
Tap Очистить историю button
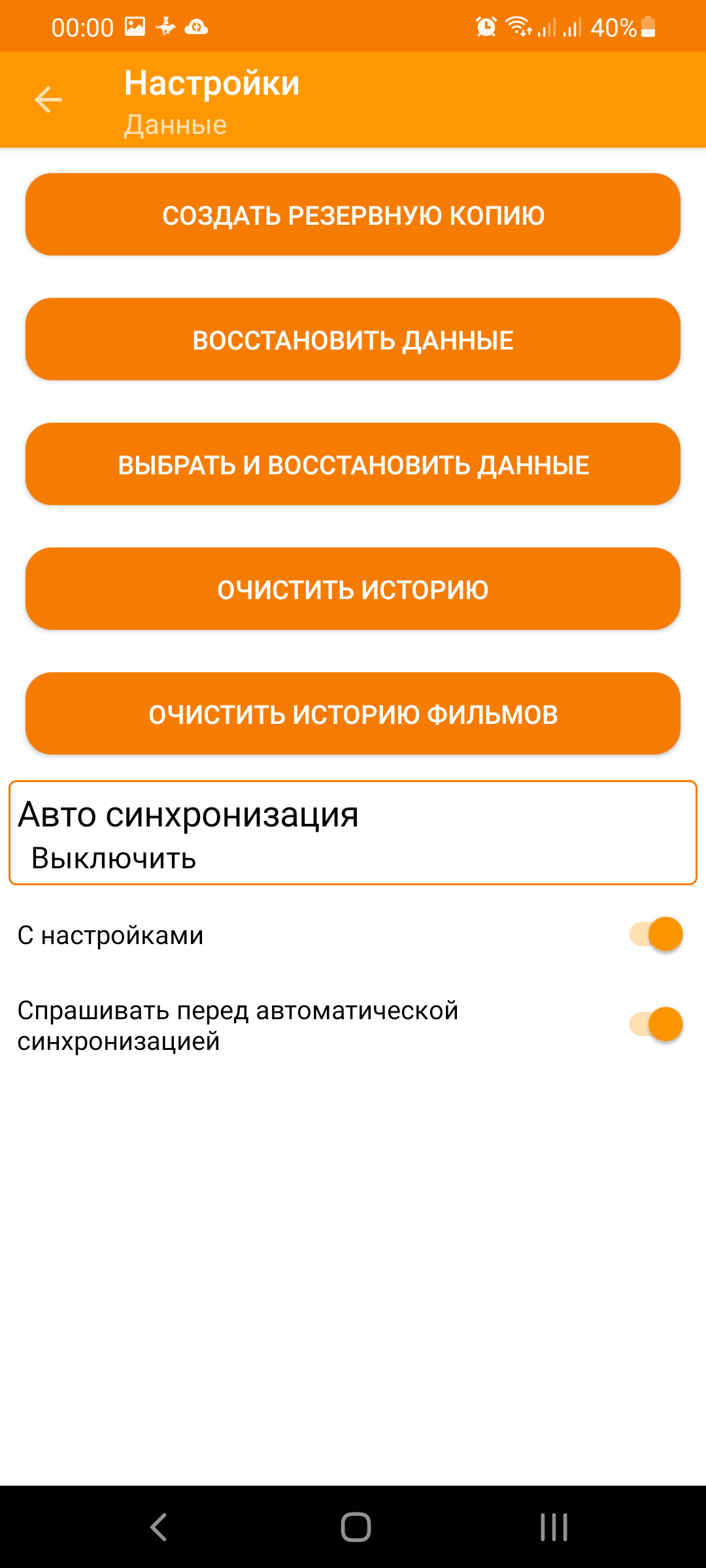click(353, 589)
